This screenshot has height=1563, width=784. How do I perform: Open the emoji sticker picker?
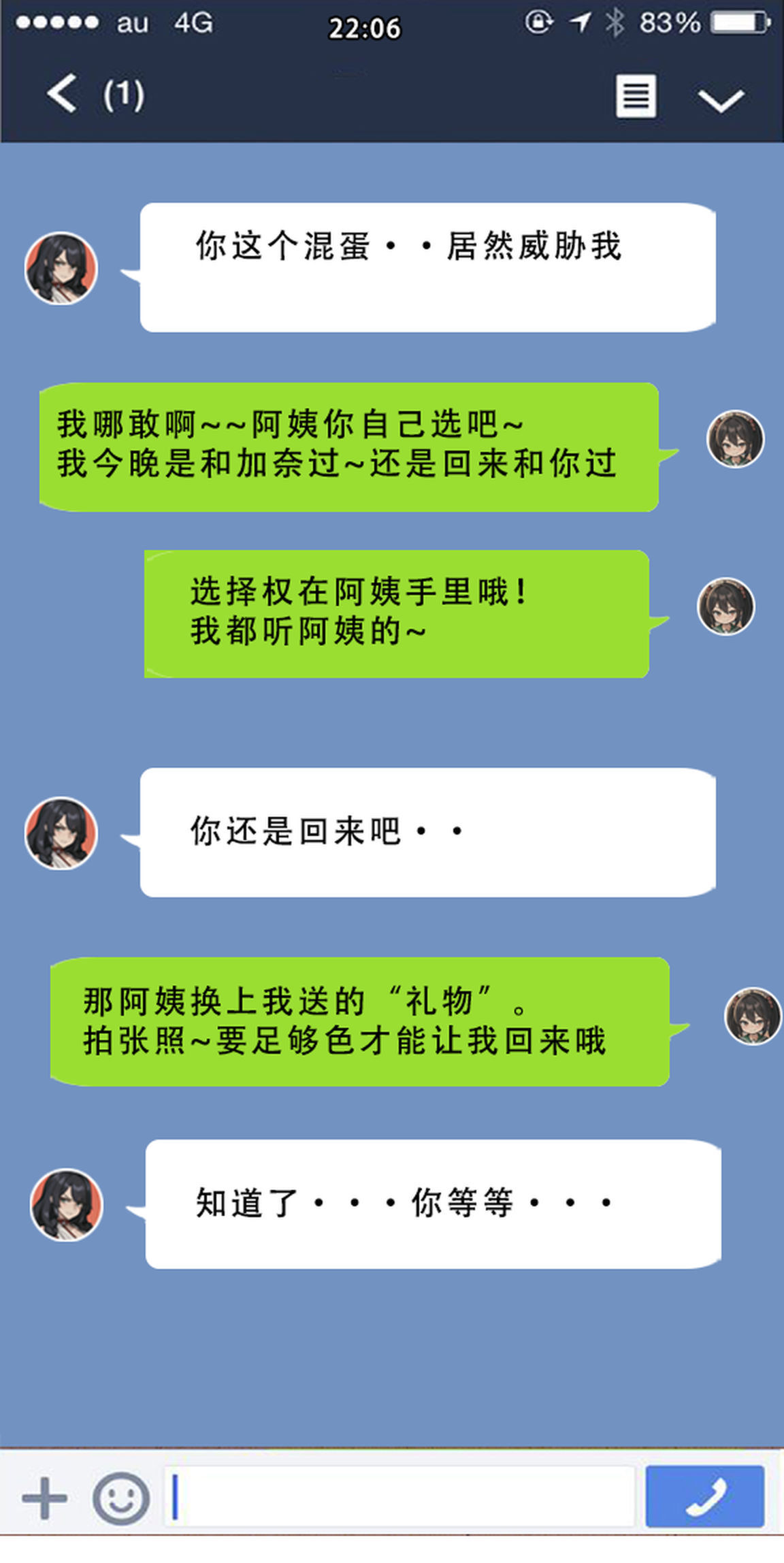(x=121, y=1498)
